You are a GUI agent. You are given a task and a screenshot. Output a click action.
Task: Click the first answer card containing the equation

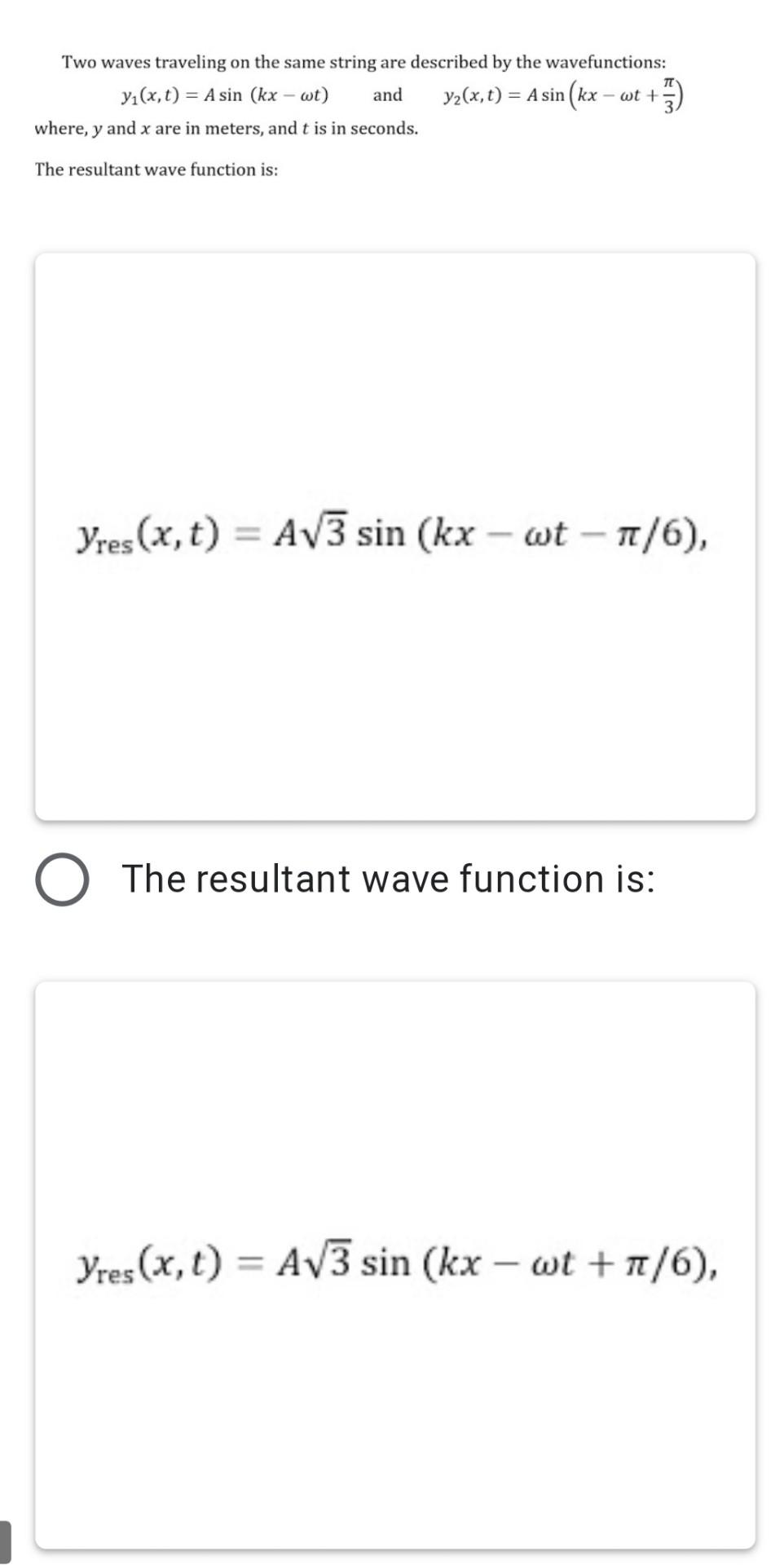[394, 535]
